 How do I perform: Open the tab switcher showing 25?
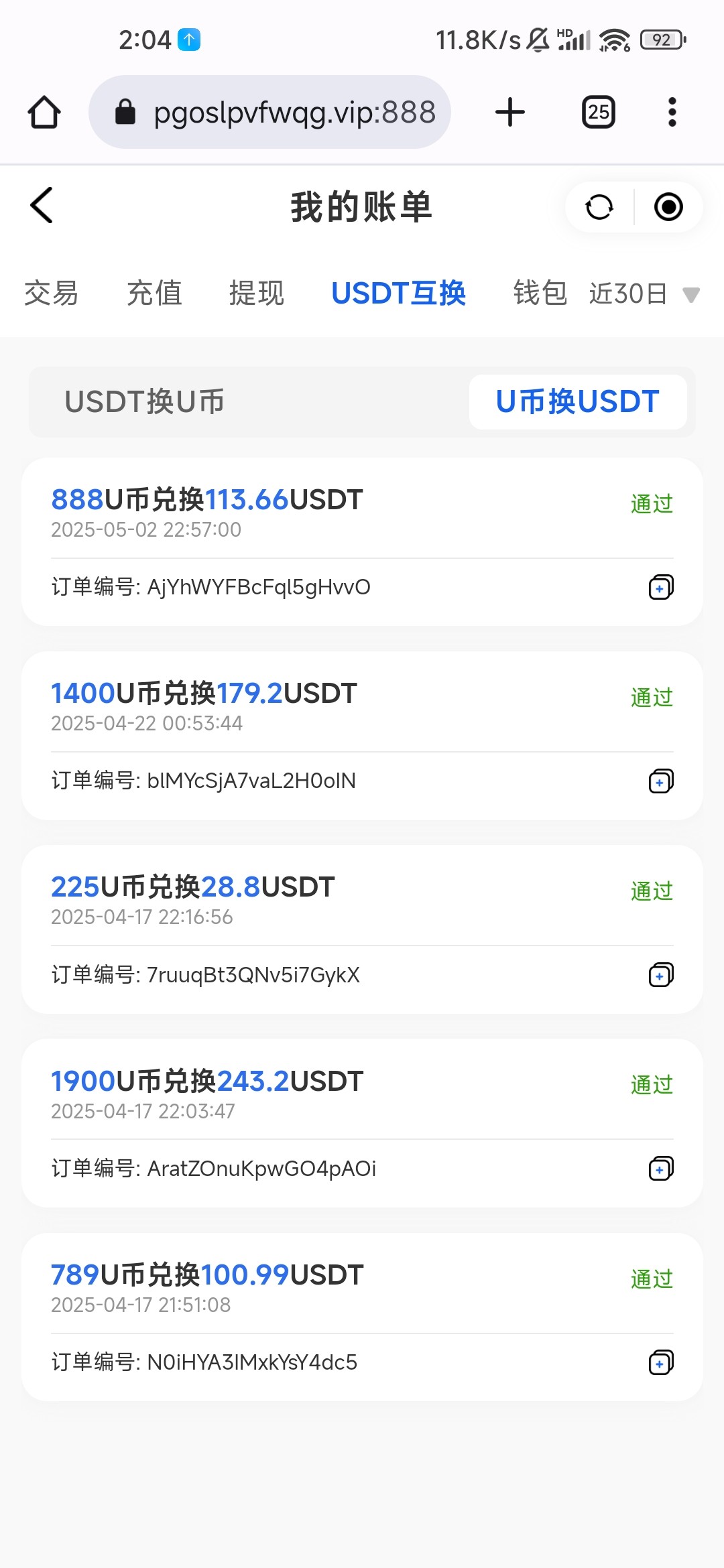pos(599,112)
